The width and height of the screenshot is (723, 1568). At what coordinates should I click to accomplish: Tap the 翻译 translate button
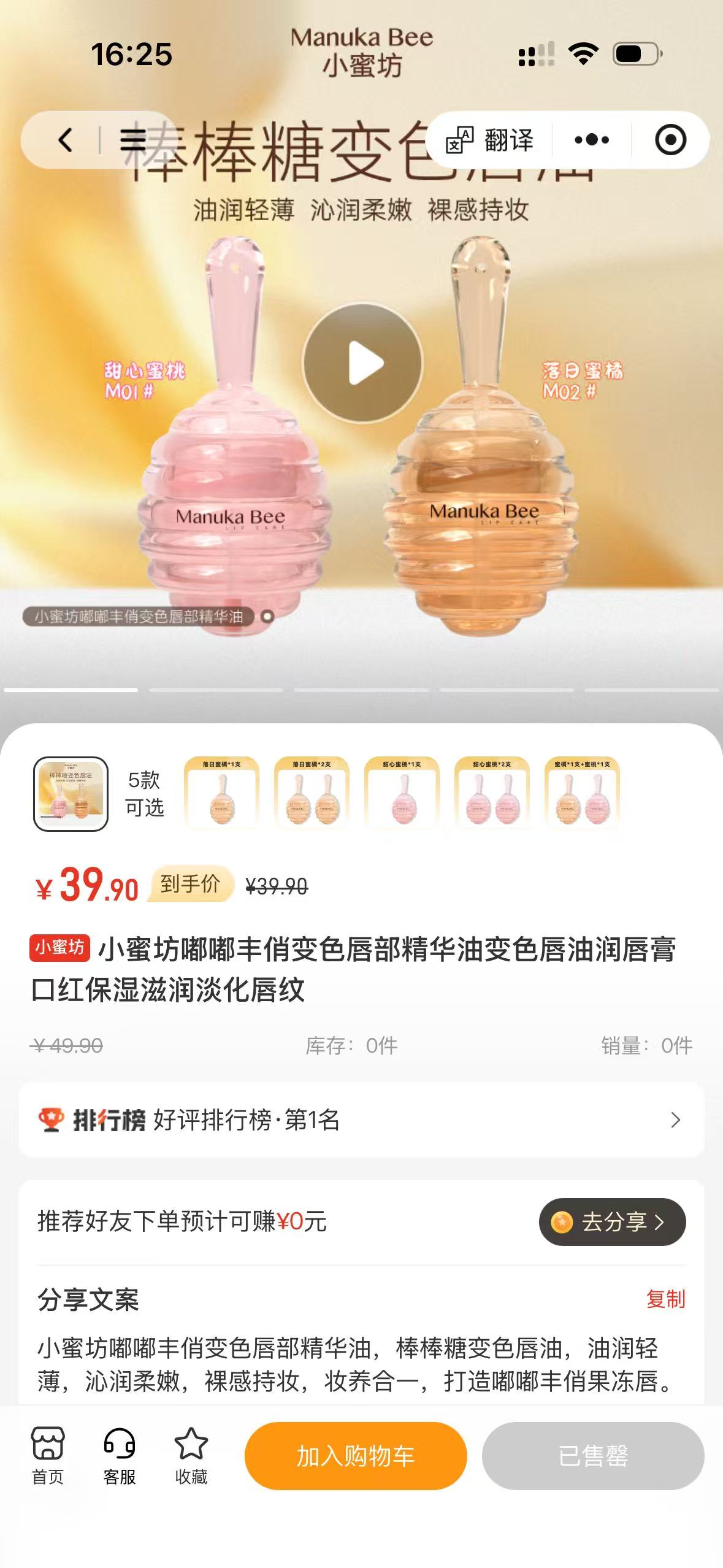click(491, 140)
